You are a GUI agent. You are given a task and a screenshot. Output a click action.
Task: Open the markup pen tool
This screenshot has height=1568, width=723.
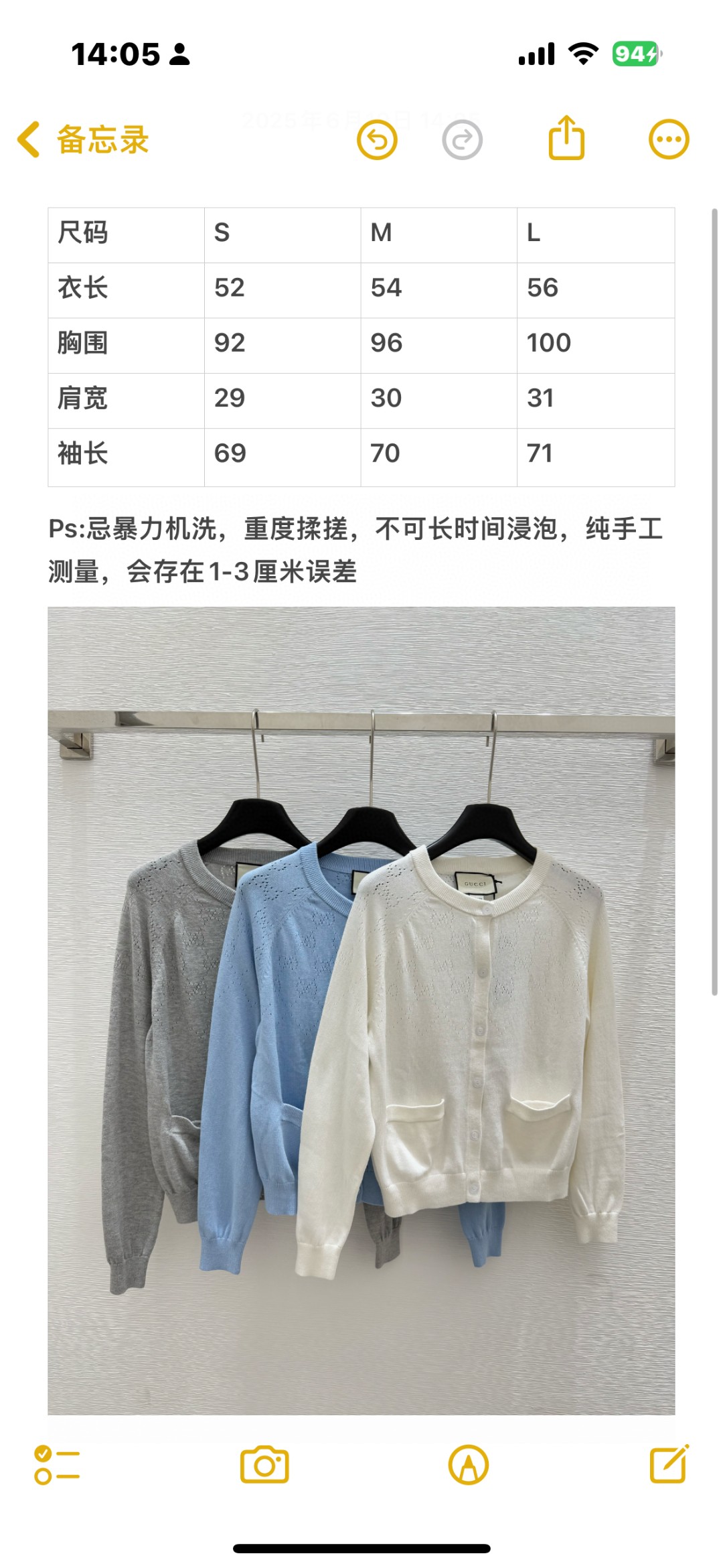469,1465
